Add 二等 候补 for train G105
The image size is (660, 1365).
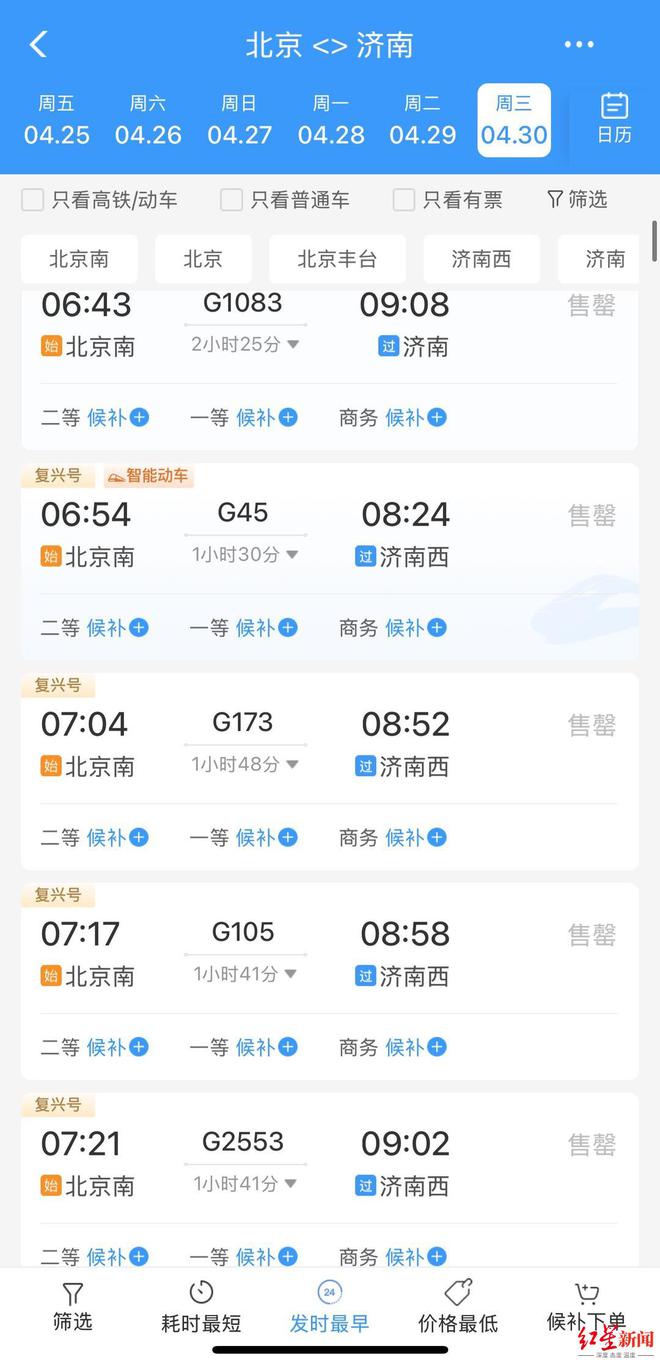pyautogui.click(x=95, y=1047)
